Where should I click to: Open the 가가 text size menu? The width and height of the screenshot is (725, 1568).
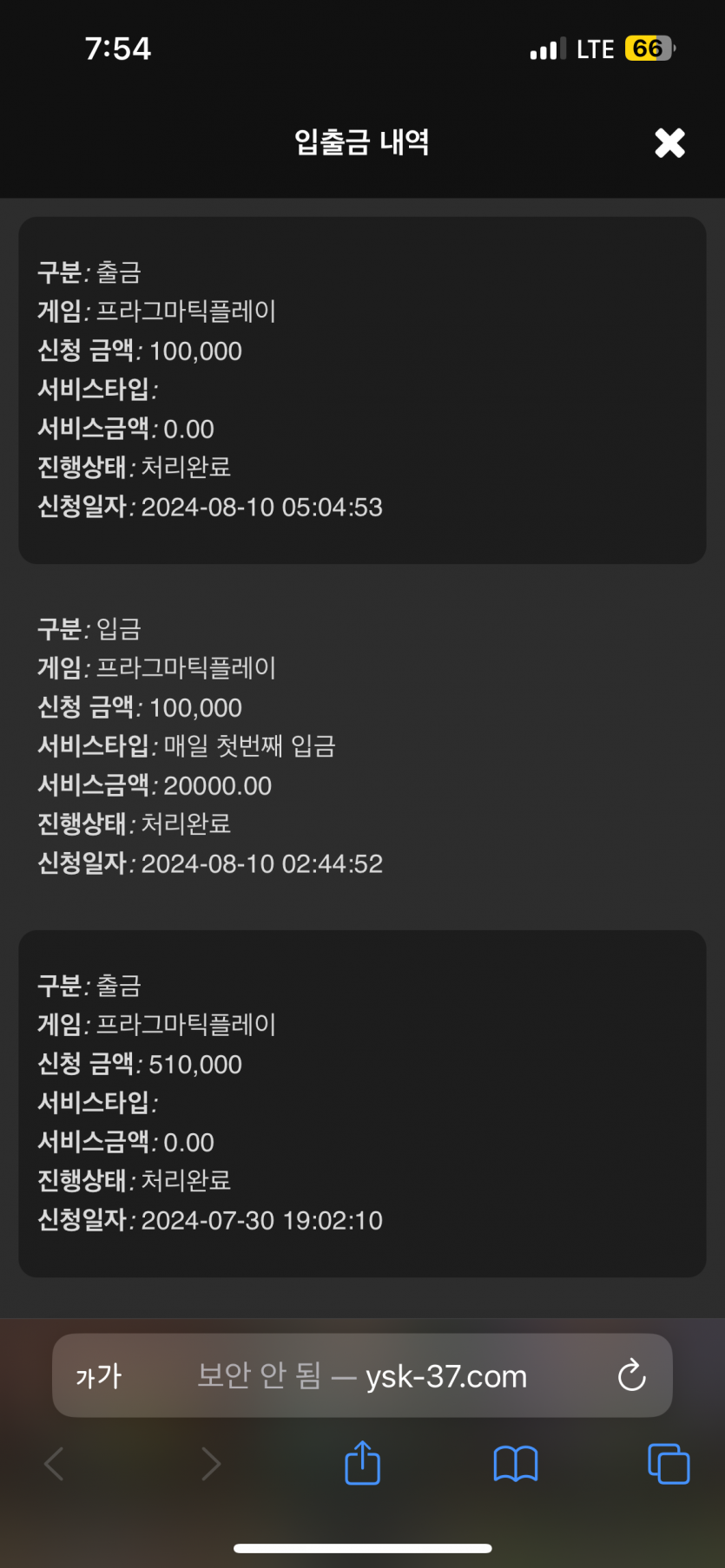point(99,1376)
